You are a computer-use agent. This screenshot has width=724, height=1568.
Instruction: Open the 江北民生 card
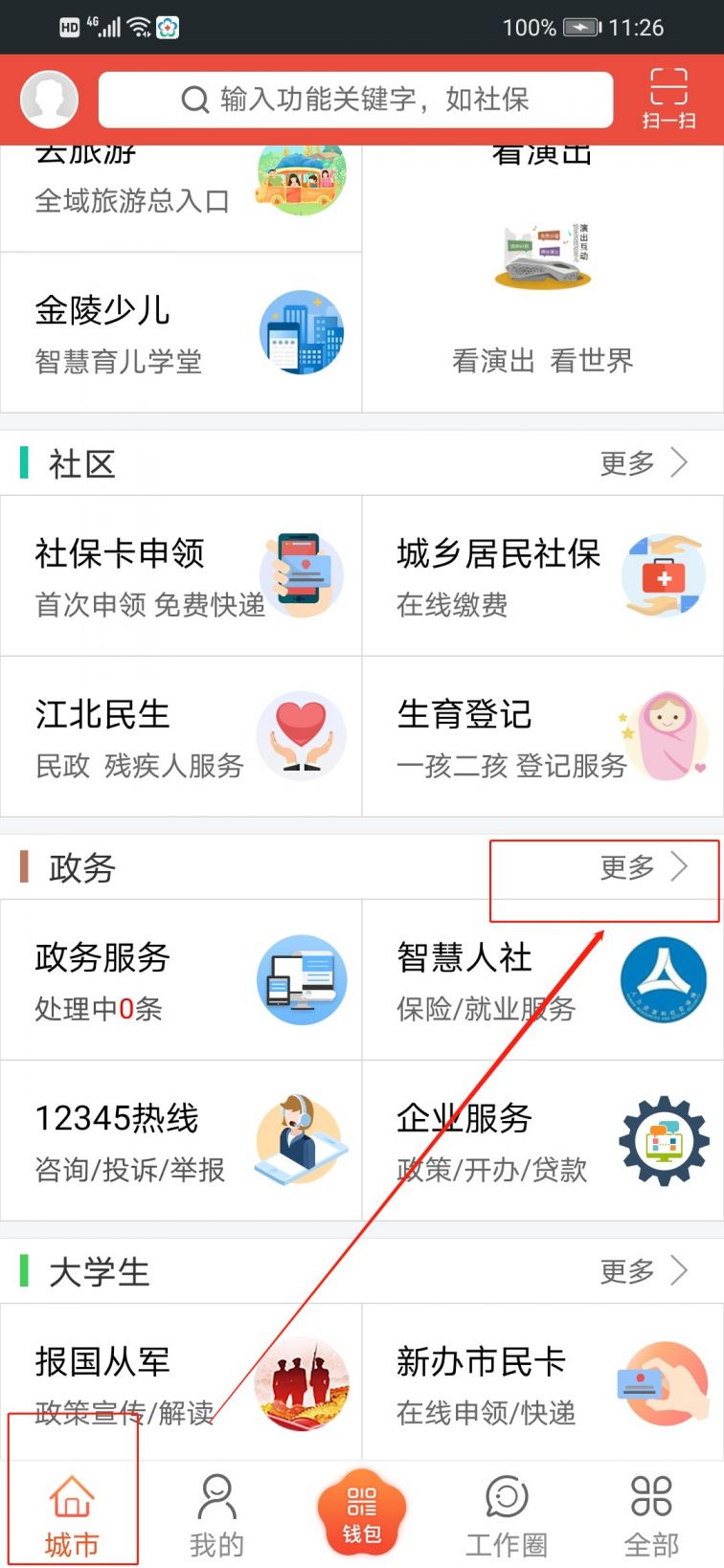coord(181,736)
